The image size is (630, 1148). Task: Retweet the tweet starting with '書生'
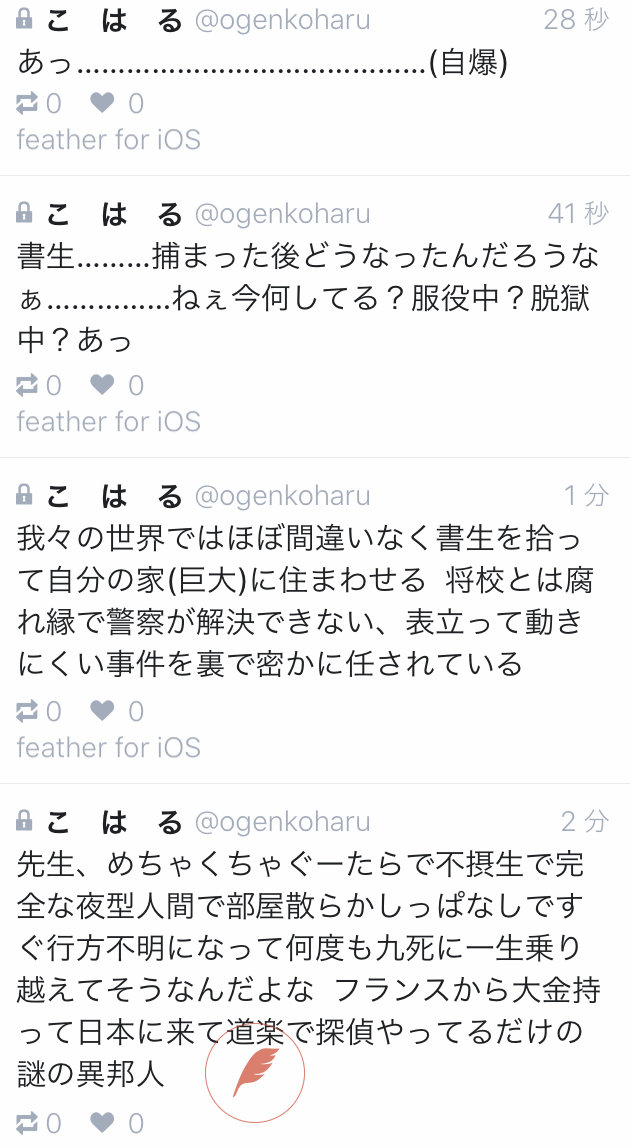[28, 385]
